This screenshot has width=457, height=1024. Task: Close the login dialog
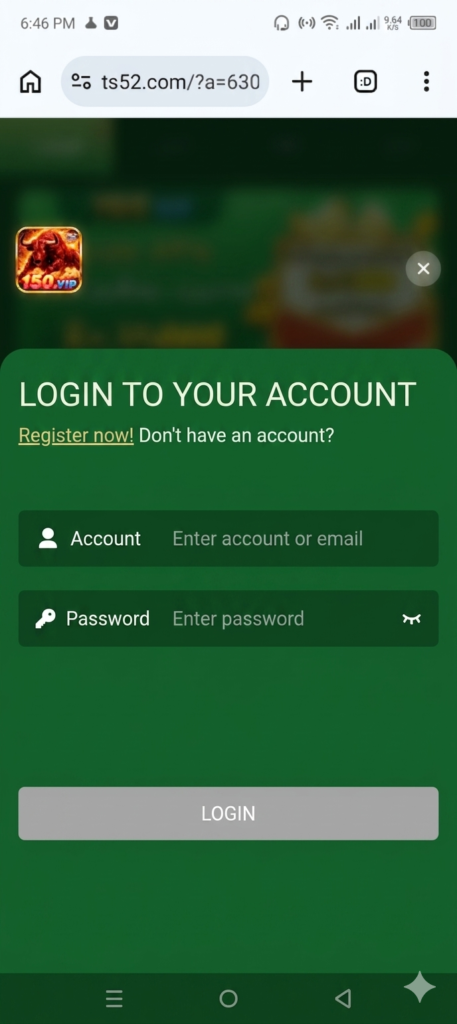pos(423,268)
